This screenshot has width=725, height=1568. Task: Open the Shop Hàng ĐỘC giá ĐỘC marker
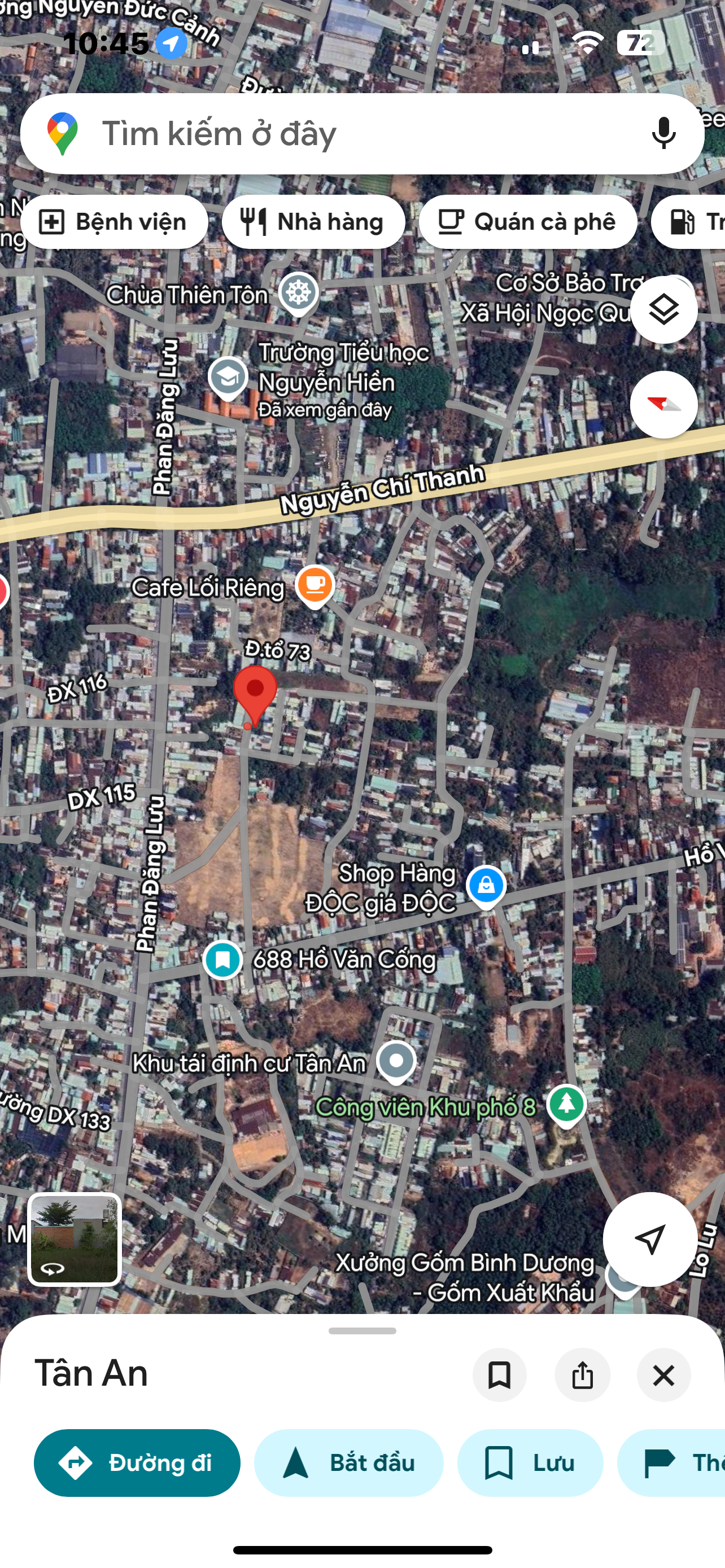pos(486,886)
